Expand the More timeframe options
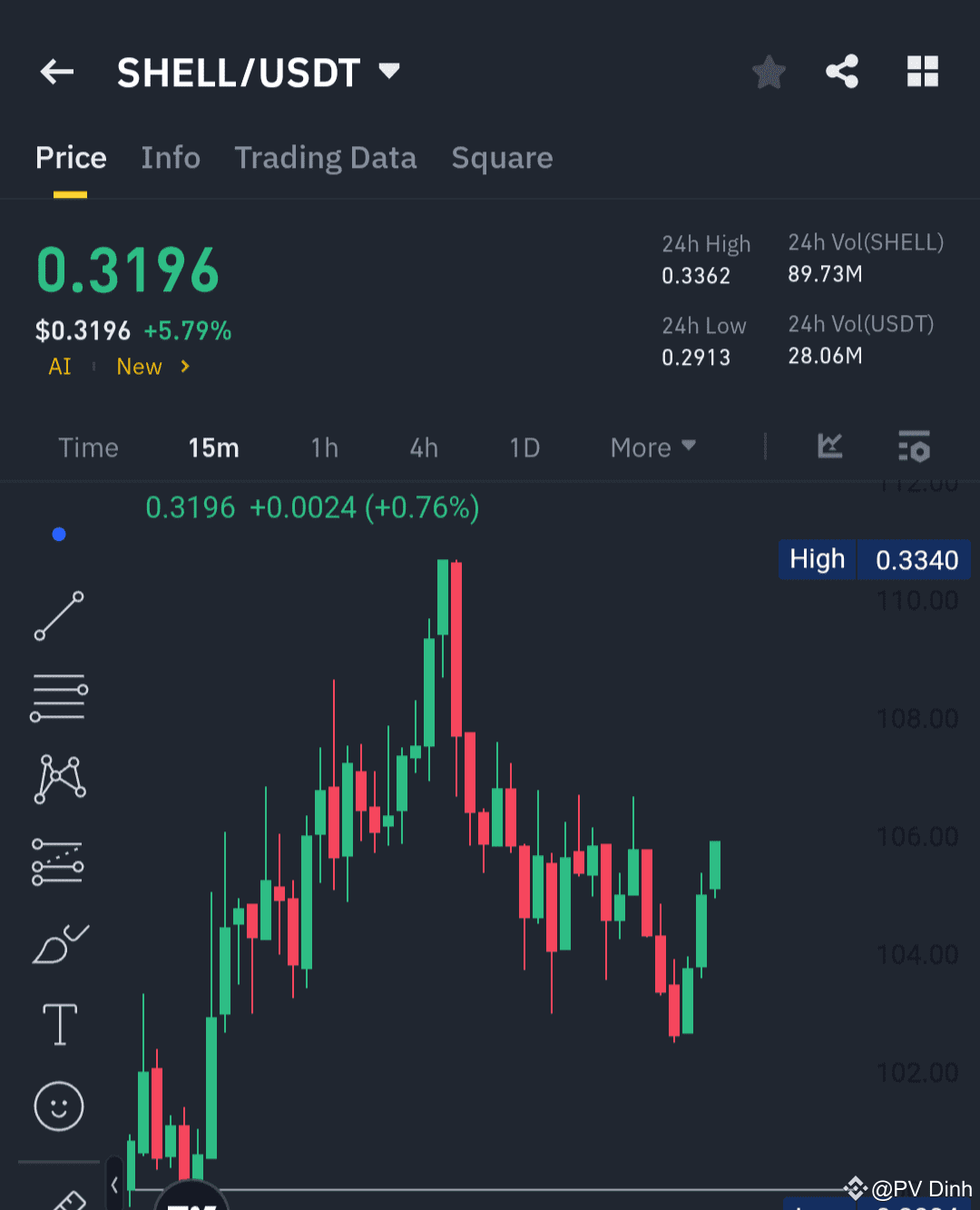 (x=652, y=447)
